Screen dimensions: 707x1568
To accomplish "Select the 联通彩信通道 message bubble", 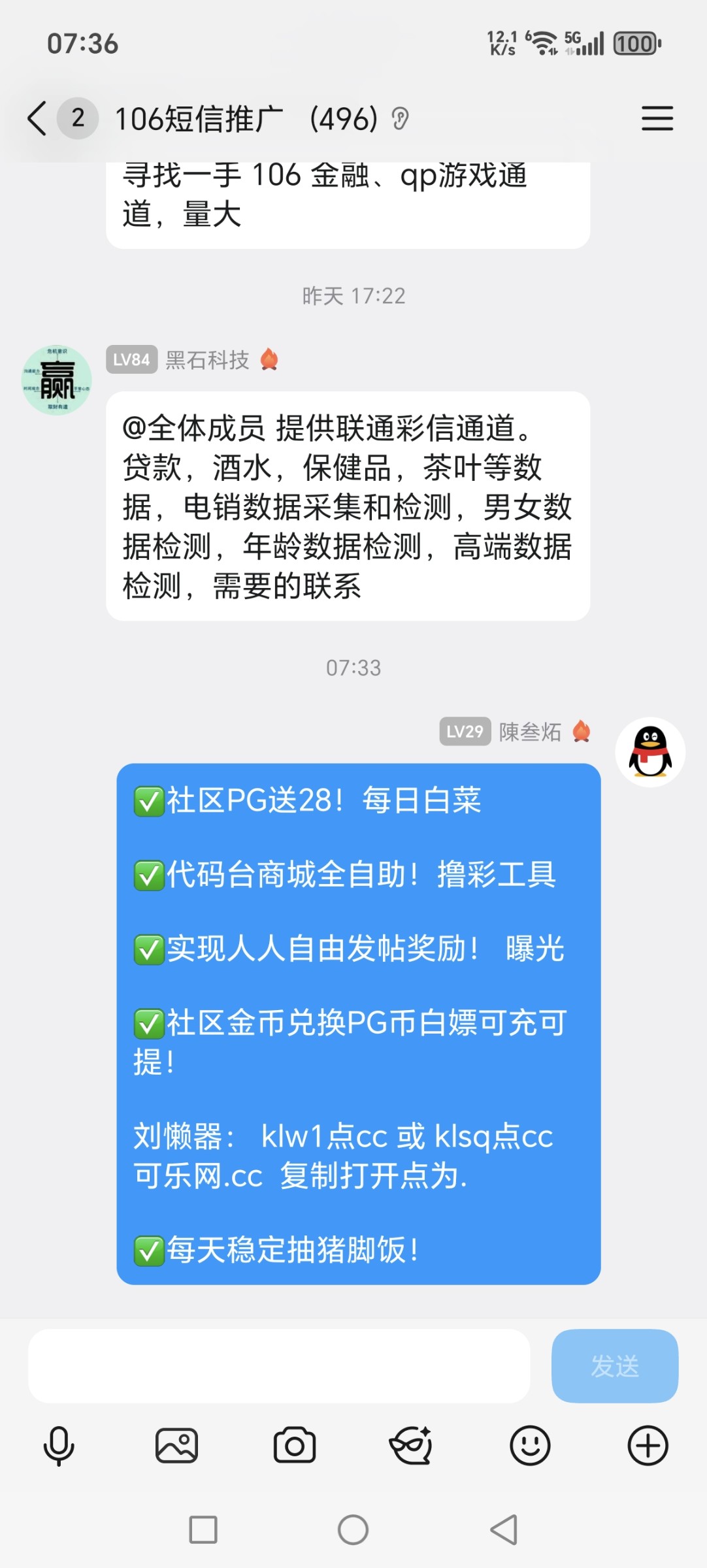I will tap(349, 506).
